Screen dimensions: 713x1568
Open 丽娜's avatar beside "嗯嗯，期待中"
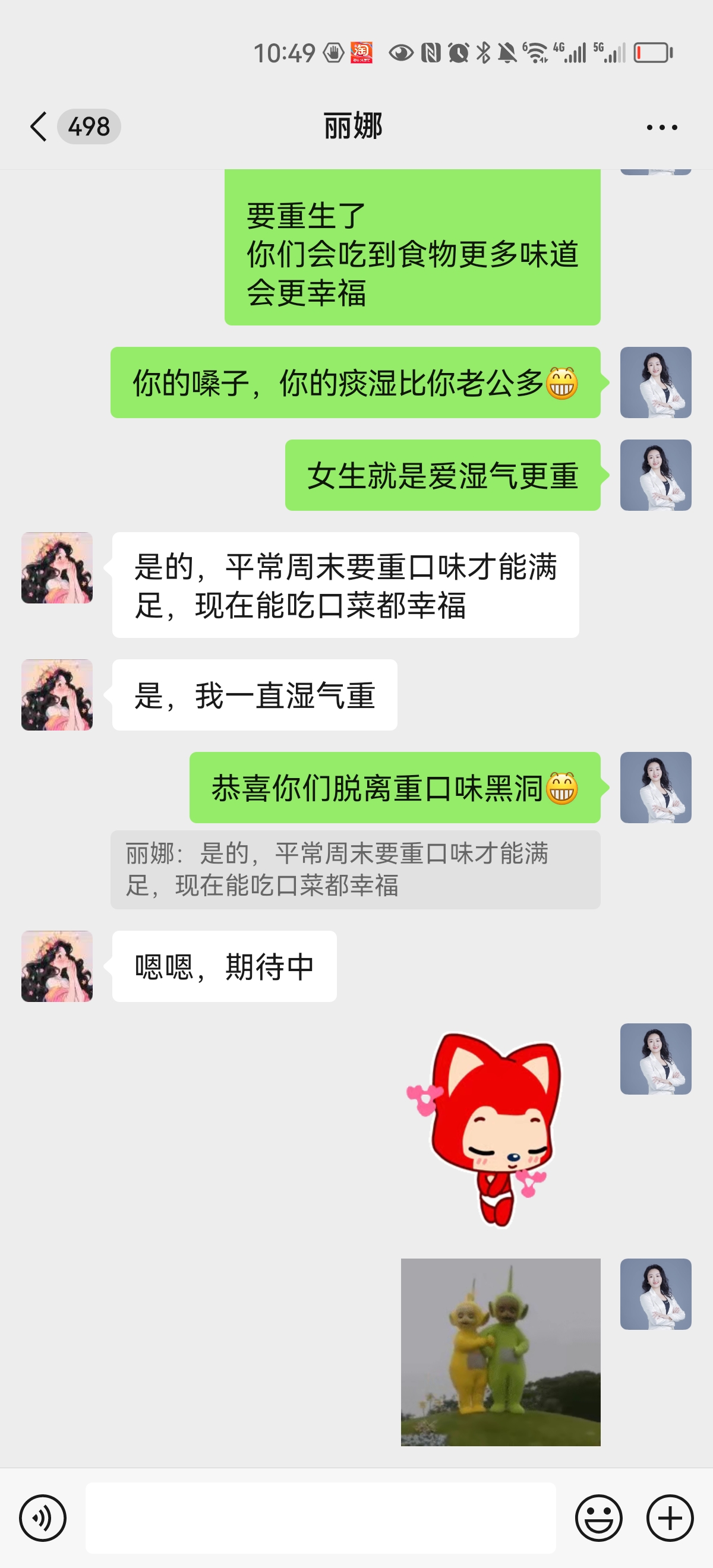click(x=57, y=966)
